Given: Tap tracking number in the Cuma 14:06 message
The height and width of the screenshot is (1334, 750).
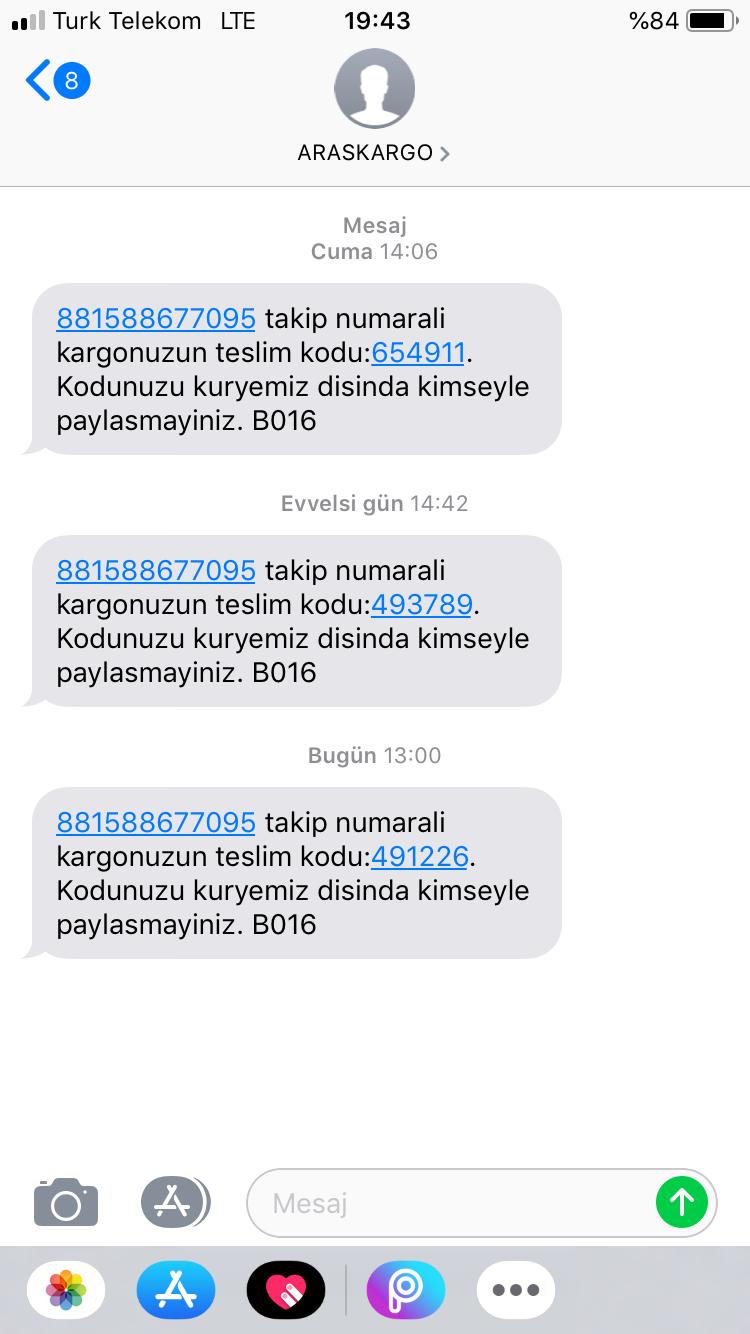Looking at the screenshot, I should (156, 319).
